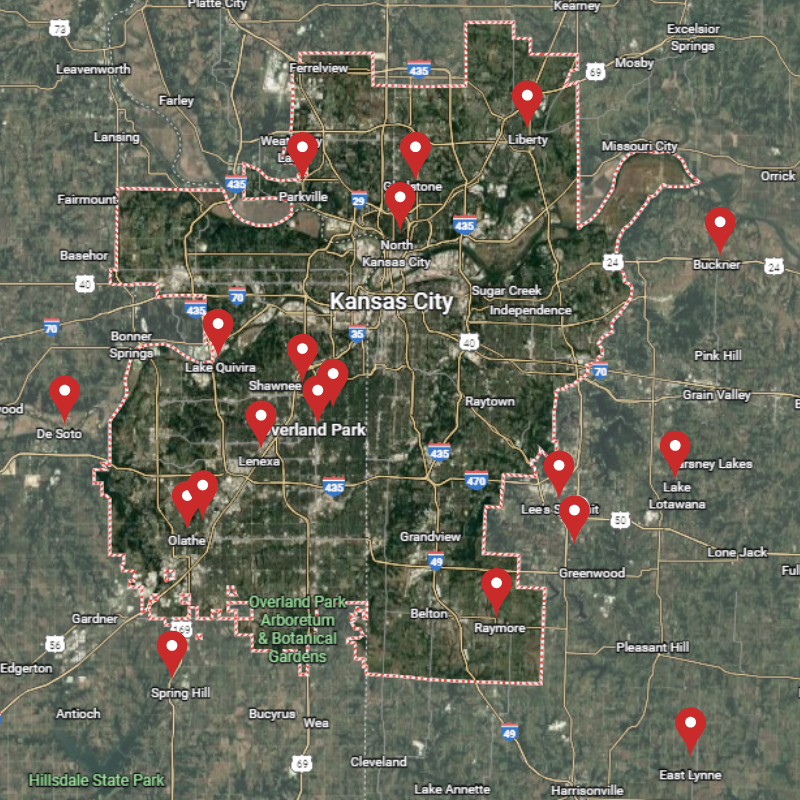Select the pin near Parkville
800x800 pixels.
coord(302,151)
